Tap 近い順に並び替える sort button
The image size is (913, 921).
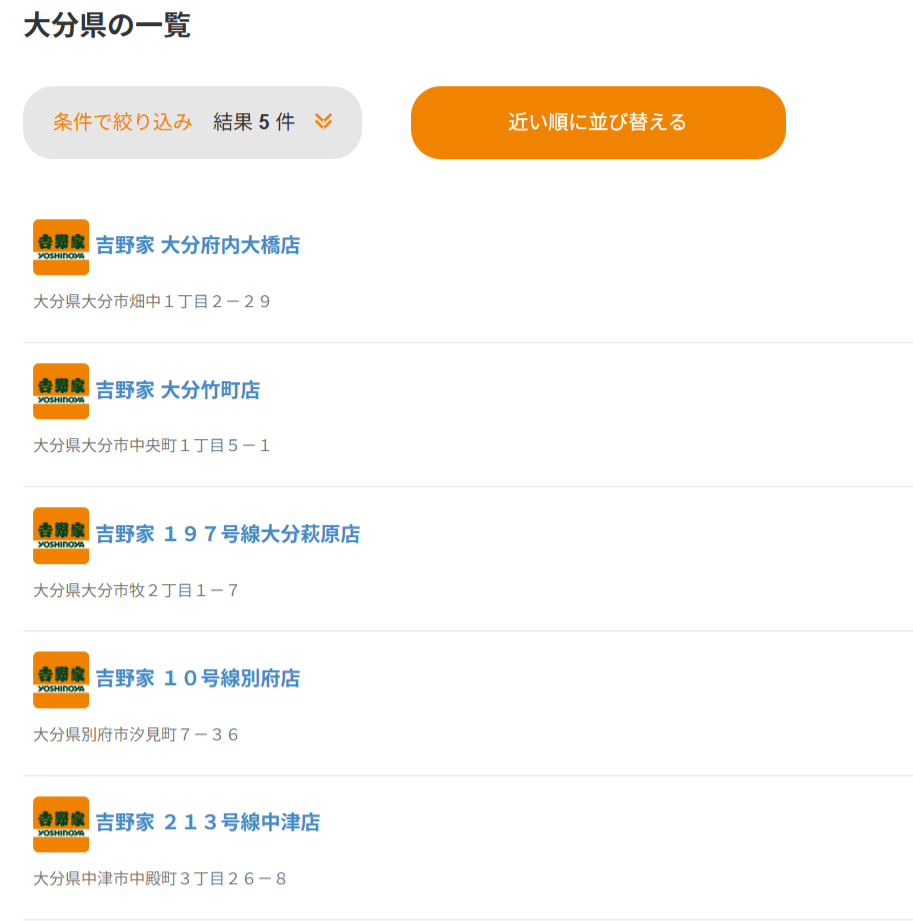coord(598,123)
